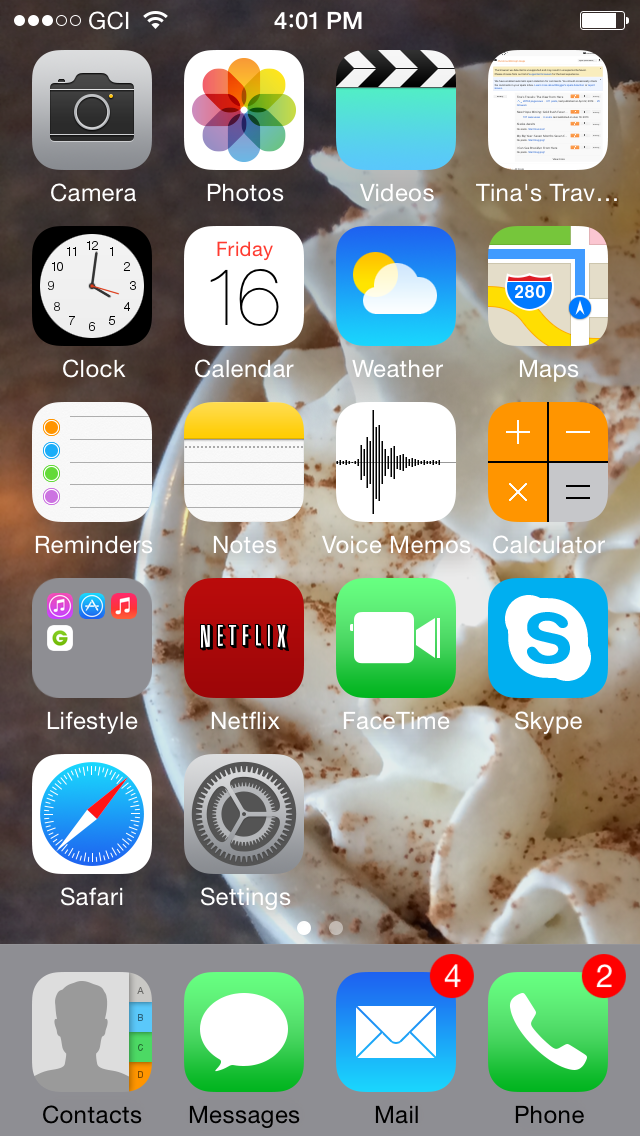Launch the Clock app
This screenshot has height=1136, width=640.
(x=92, y=286)
